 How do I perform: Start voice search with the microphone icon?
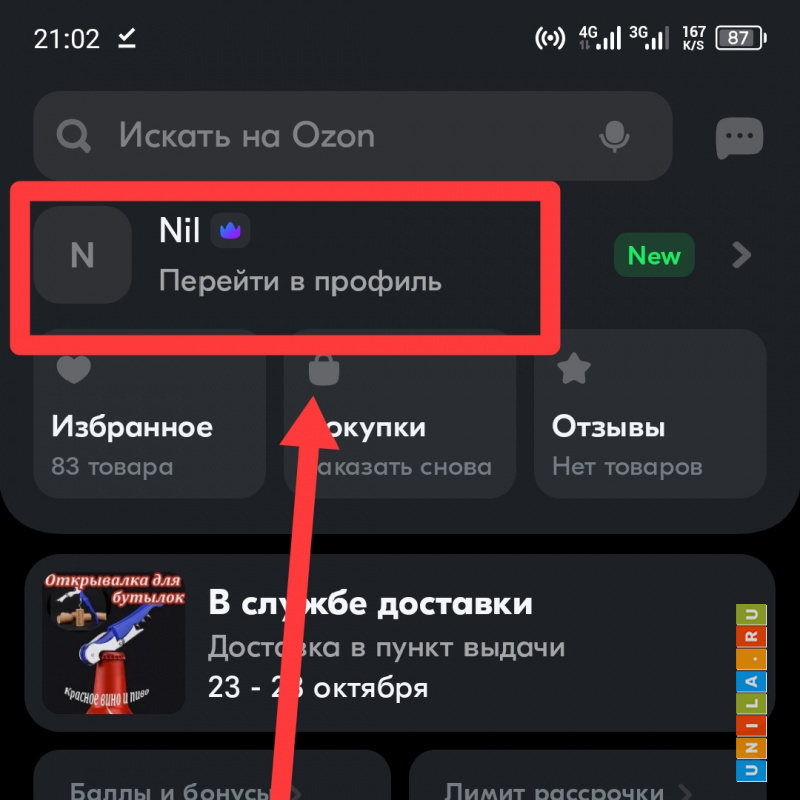click(614, 136)
